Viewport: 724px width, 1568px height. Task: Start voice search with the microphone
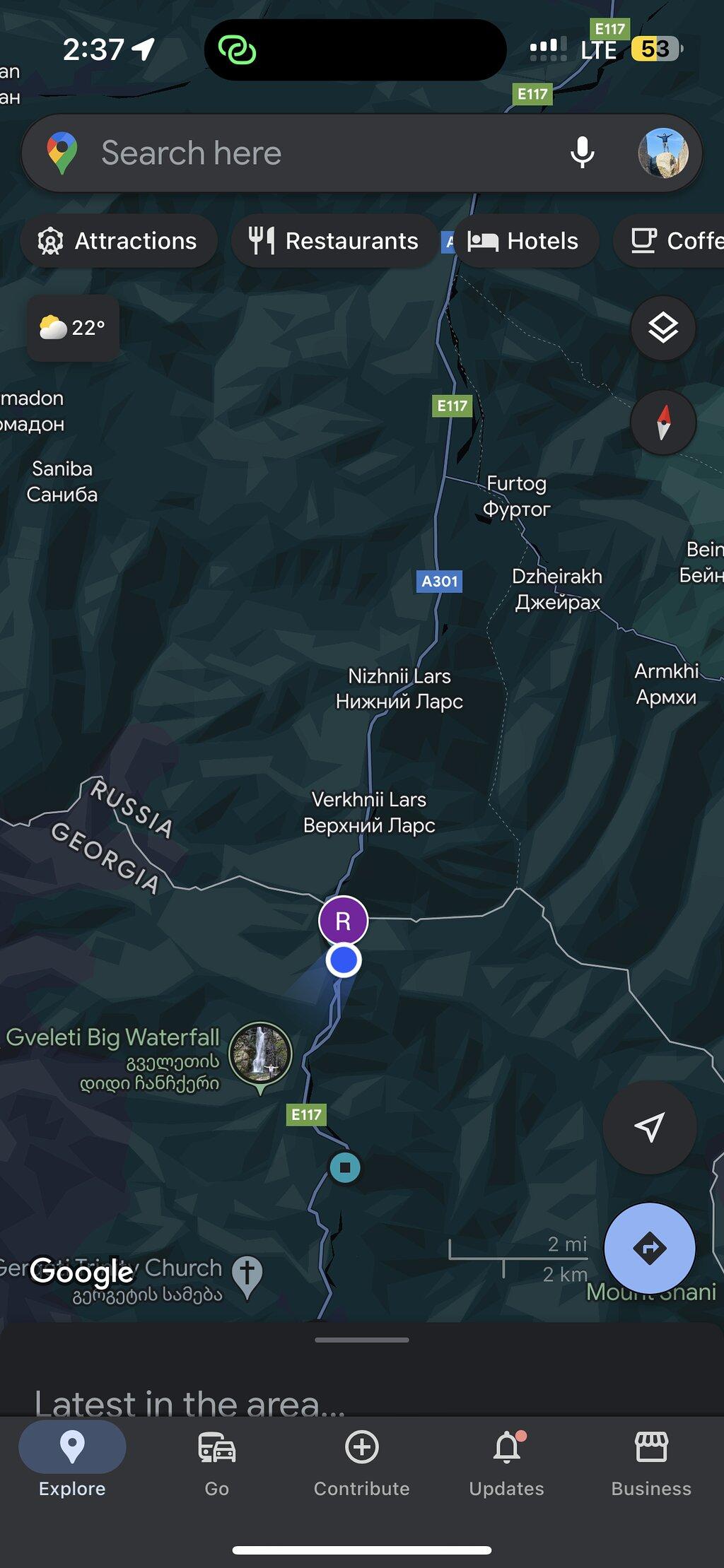pyautogui.click(x=582, y=153)
